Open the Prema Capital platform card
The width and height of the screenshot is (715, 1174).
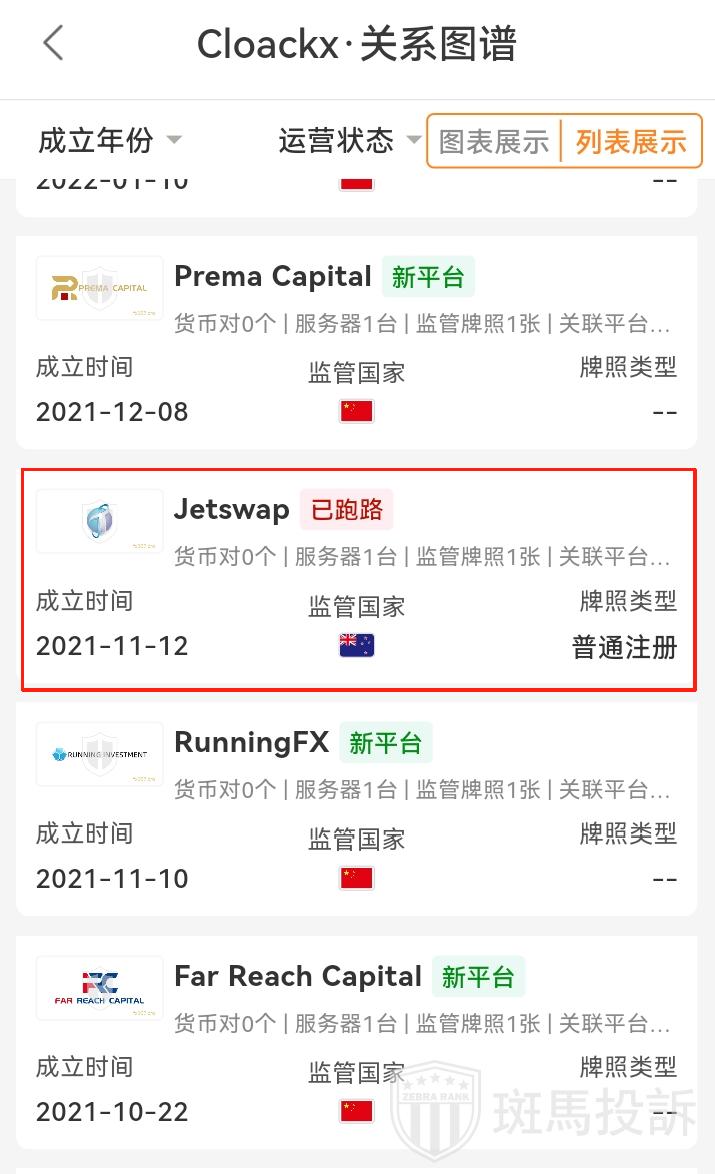pyautogui.click(x=356, y=342)
